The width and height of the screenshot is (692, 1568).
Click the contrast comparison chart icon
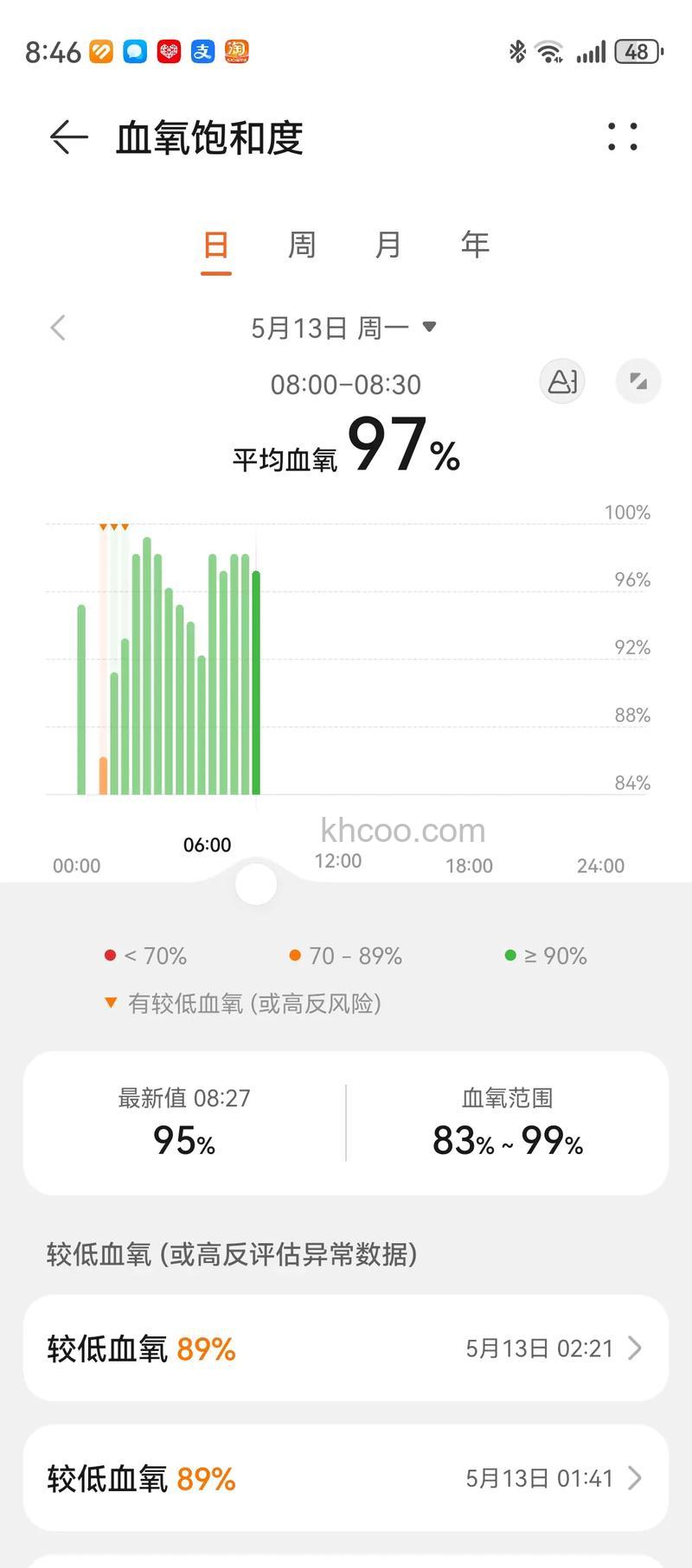pos(638,380)
